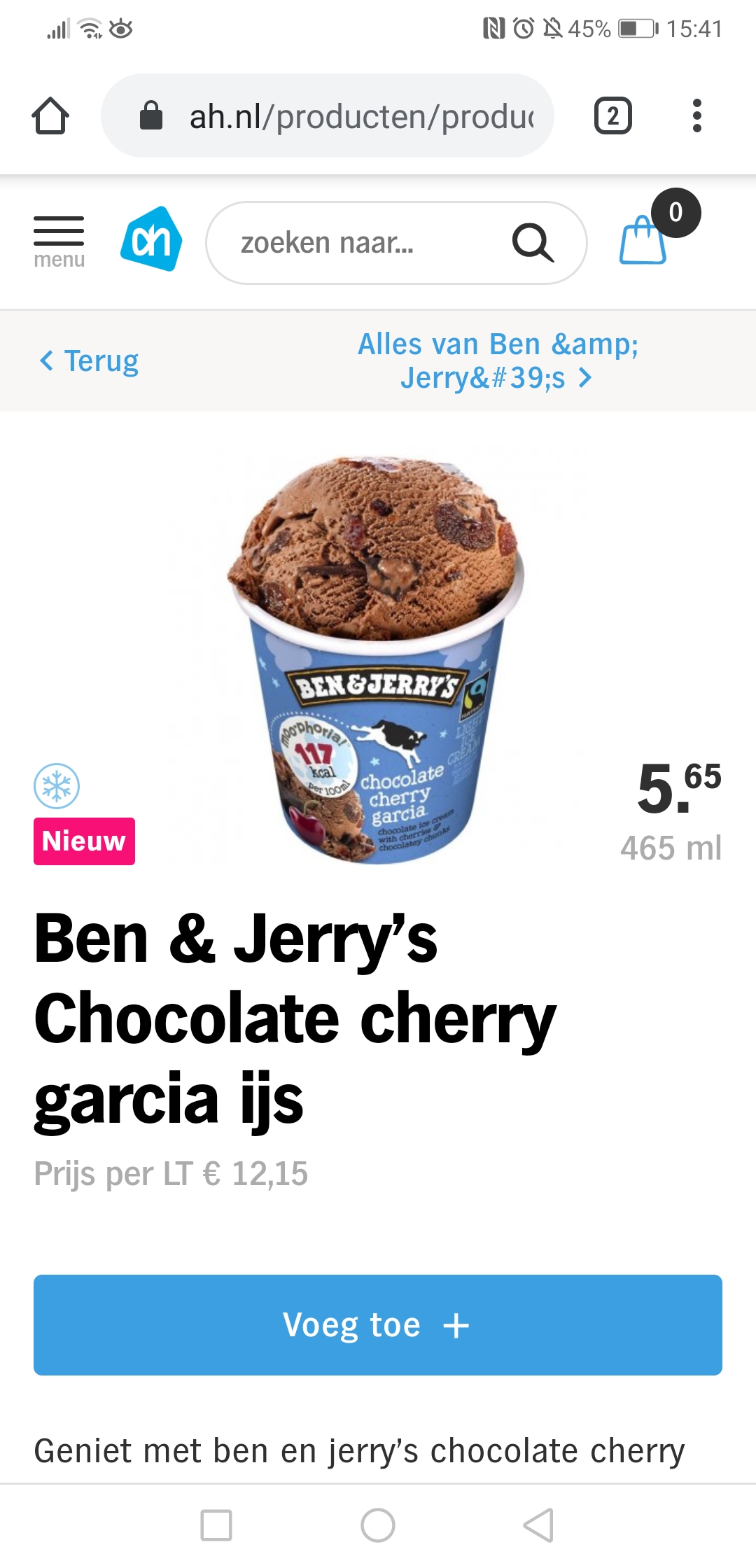Open the browser home page
This screenshot has width=756, height=1568.
pos(50,116)
